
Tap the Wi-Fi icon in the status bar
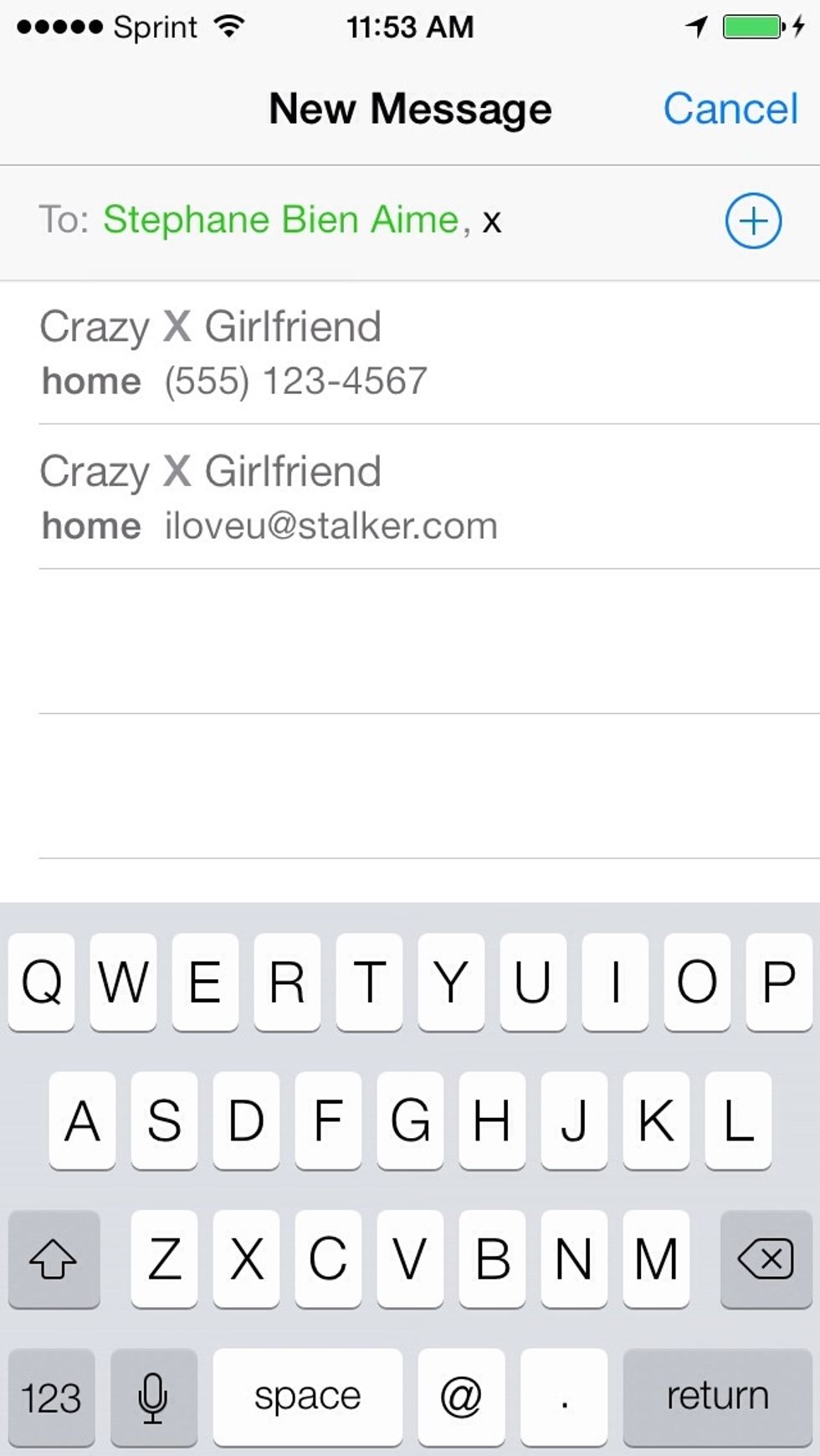229,26
